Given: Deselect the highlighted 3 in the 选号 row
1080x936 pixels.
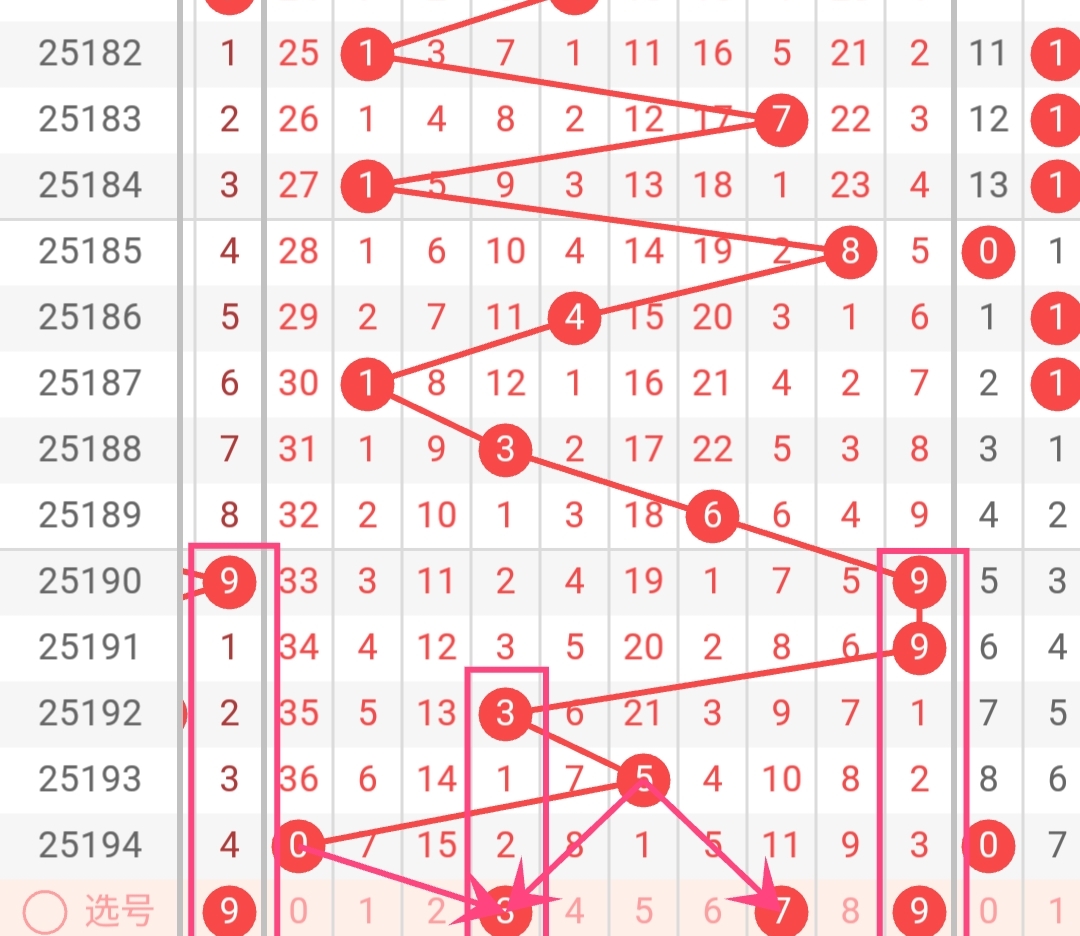Looking at the screenshot, I should pos(505,912).
